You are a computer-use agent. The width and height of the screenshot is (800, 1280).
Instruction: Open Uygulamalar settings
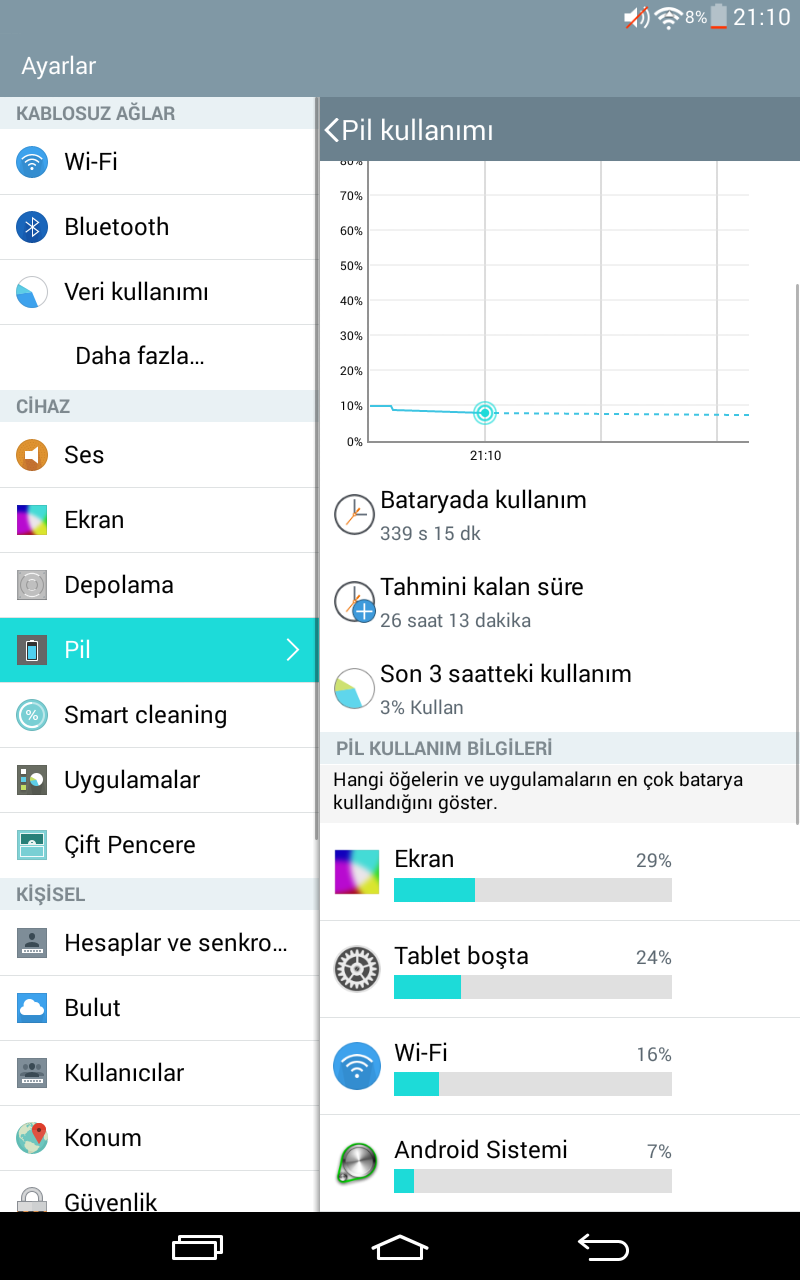tap(158, 780)
